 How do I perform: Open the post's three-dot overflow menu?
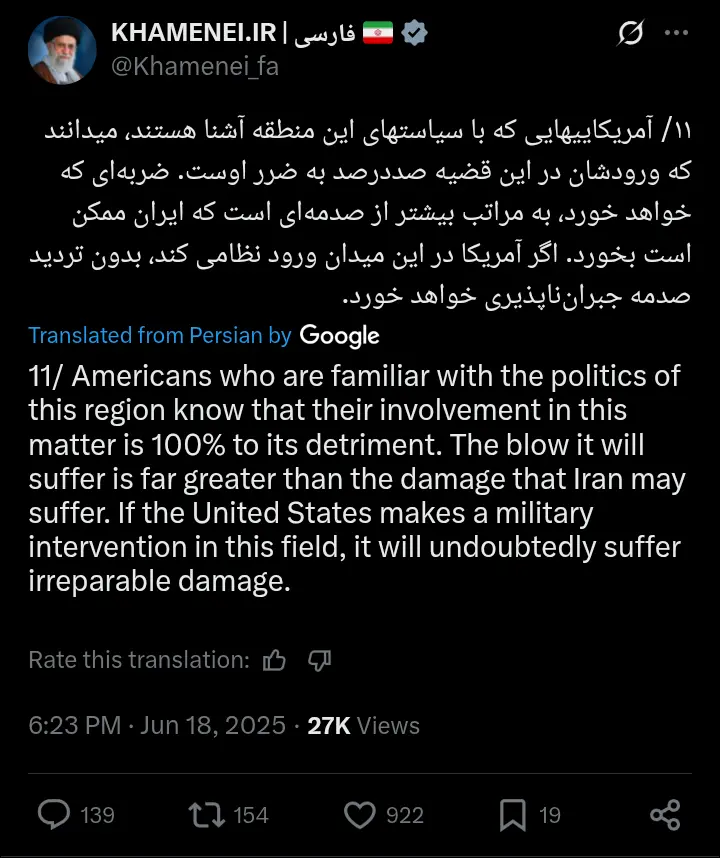tap(677, 34)
